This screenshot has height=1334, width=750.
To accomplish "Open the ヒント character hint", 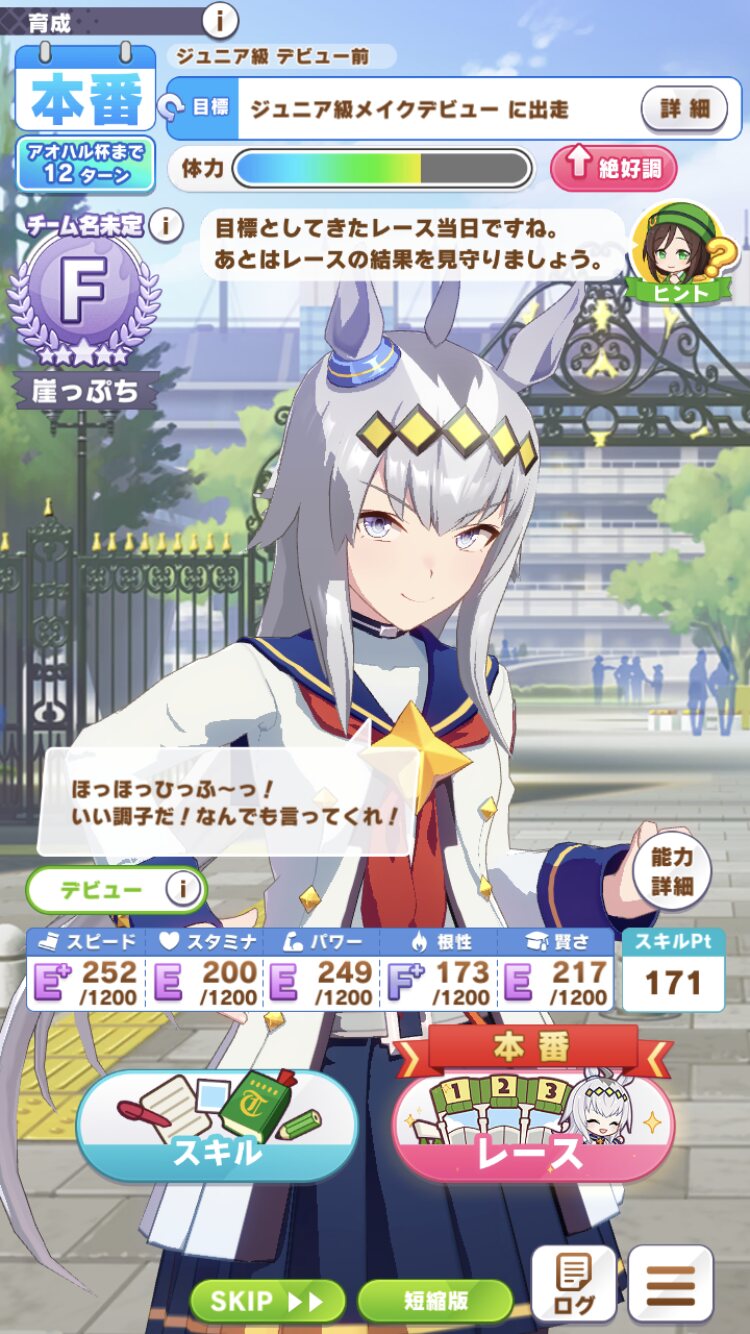I will 678,252.
